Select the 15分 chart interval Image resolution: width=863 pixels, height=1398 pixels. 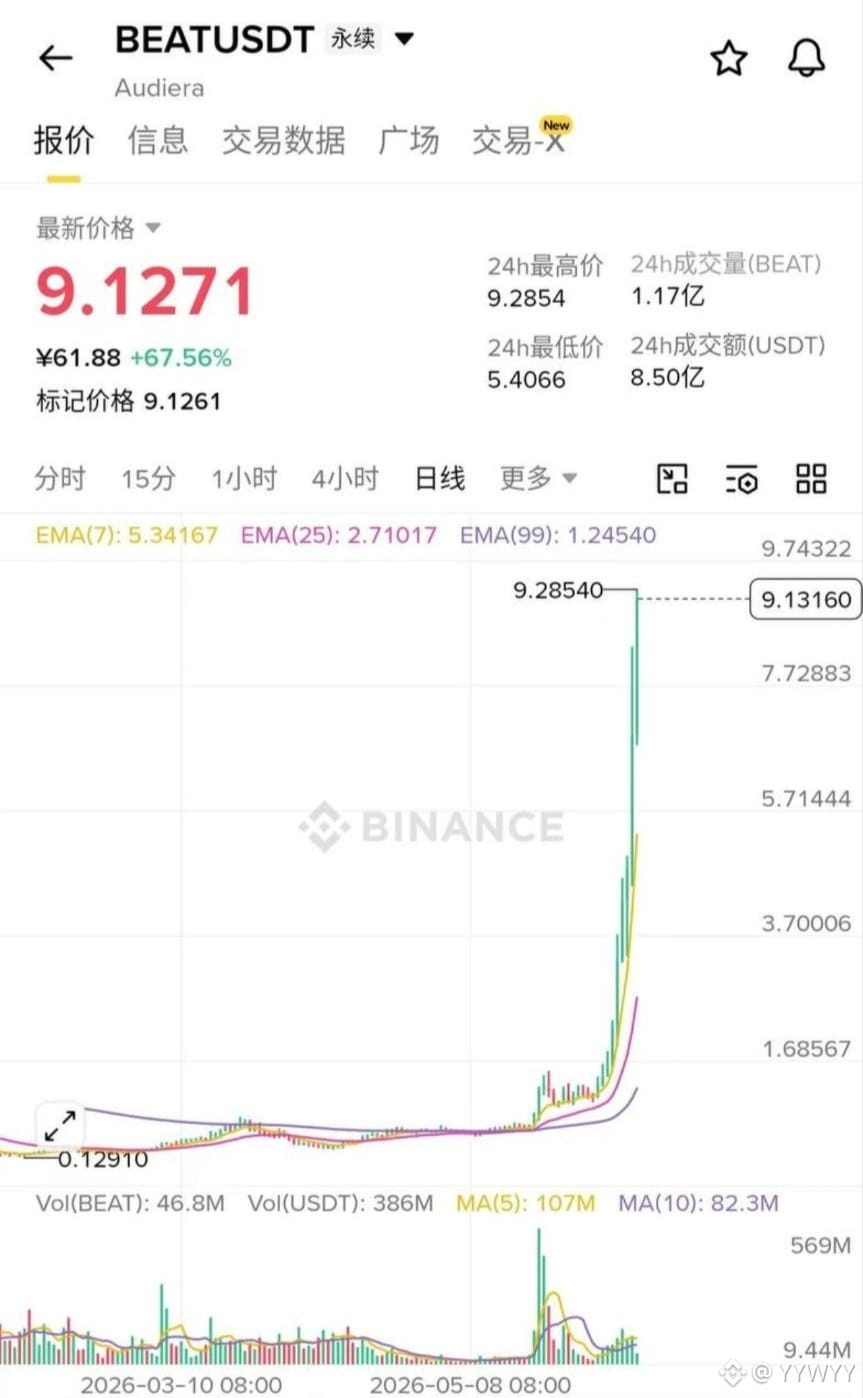(148, 478)
